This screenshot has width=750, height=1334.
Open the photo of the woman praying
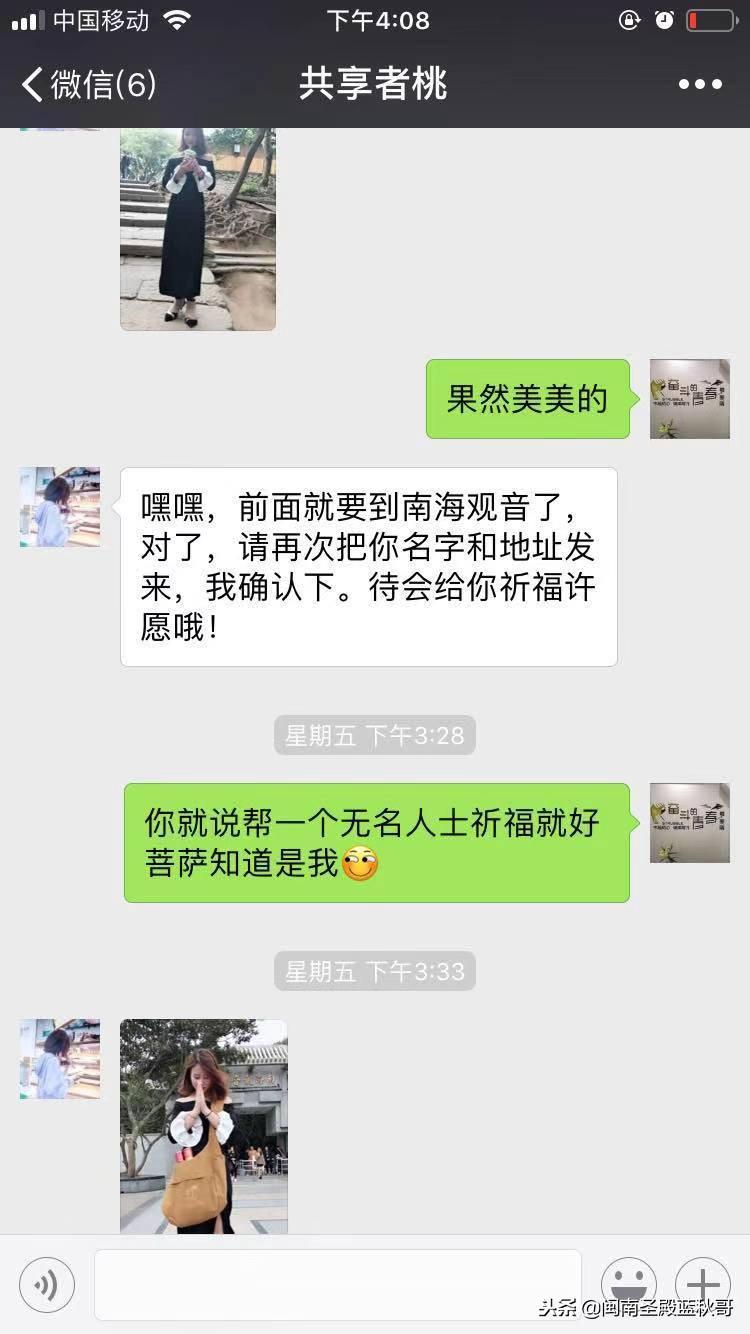pyautogui.click(x=204, y=1125)
